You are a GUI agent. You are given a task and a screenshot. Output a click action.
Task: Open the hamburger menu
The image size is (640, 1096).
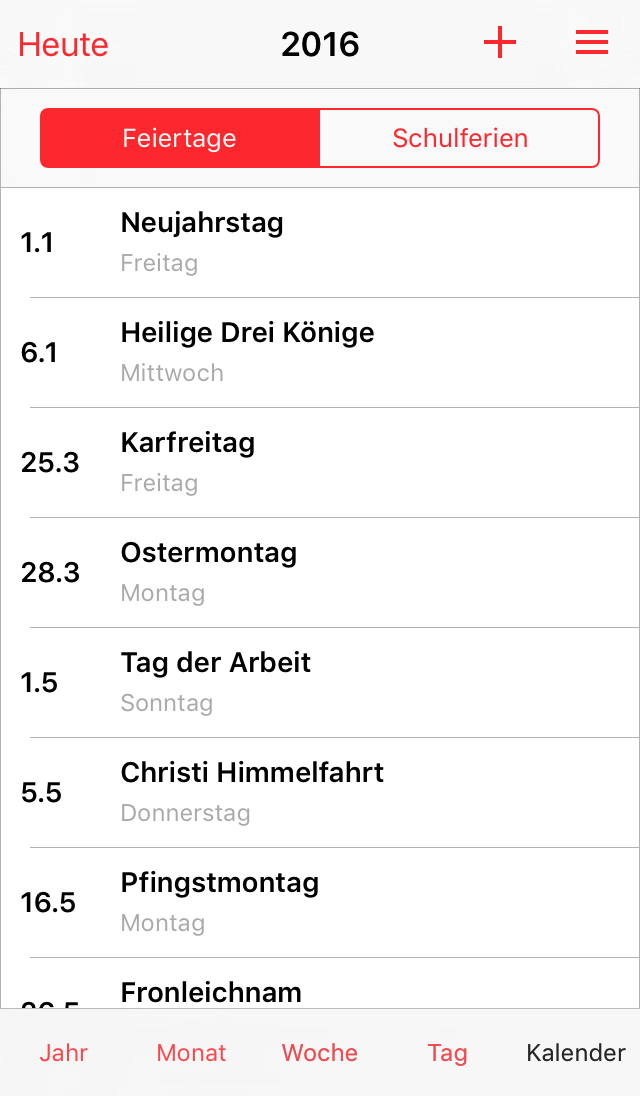point(592,43)
